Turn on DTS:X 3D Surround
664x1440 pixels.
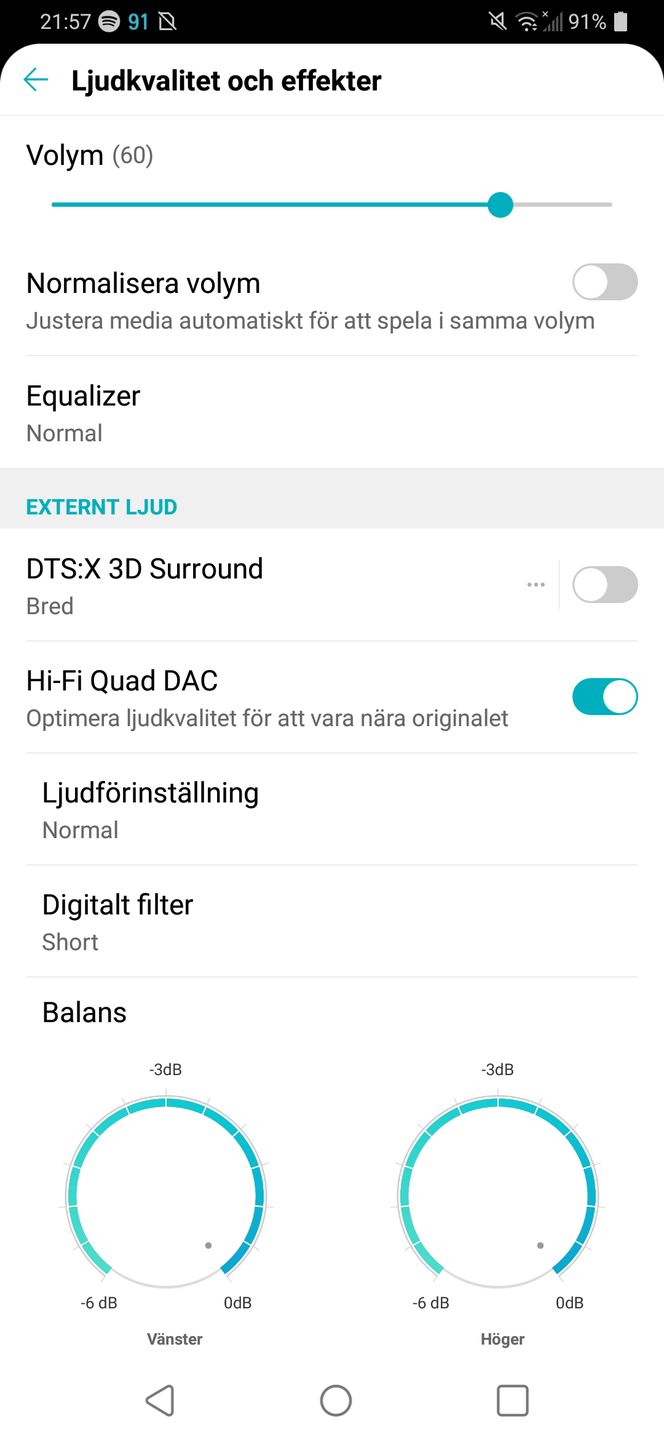point(605,585)
